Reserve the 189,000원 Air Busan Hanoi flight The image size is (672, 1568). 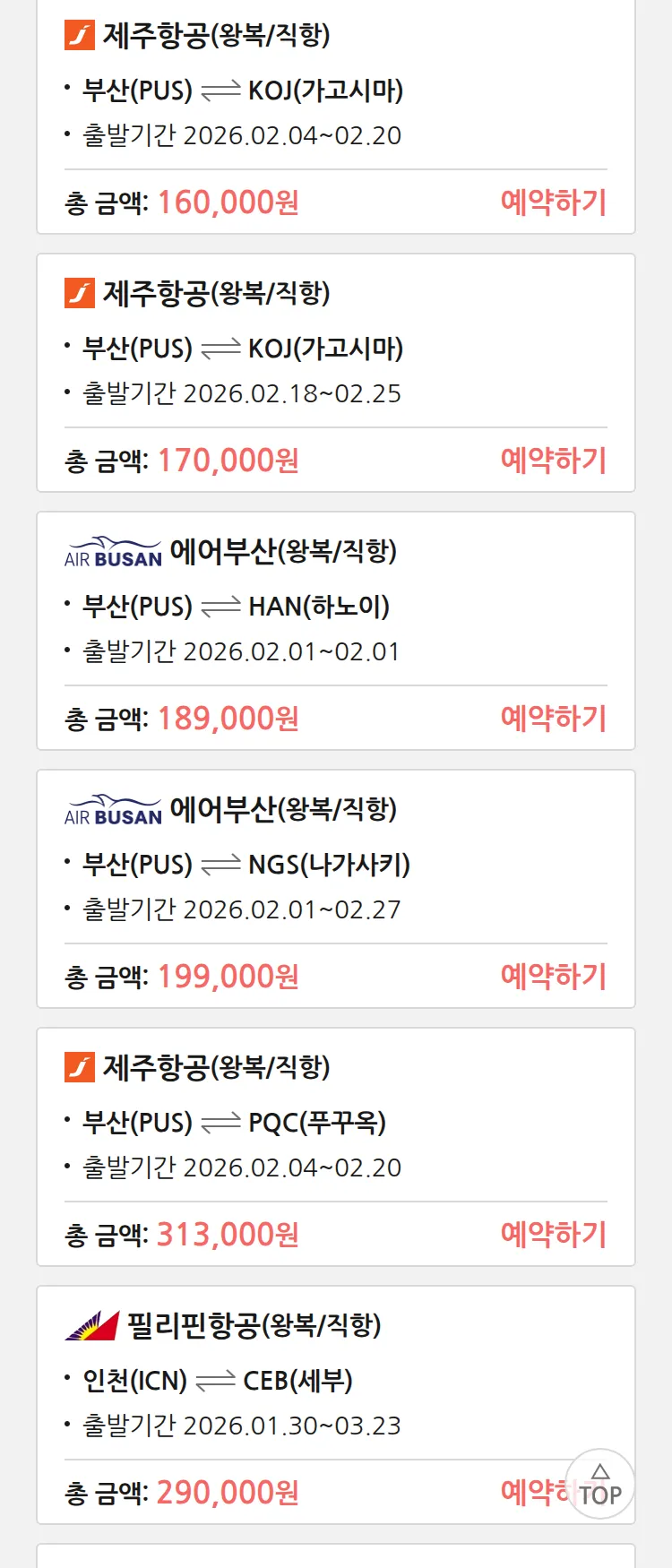(x=553, y=719)
